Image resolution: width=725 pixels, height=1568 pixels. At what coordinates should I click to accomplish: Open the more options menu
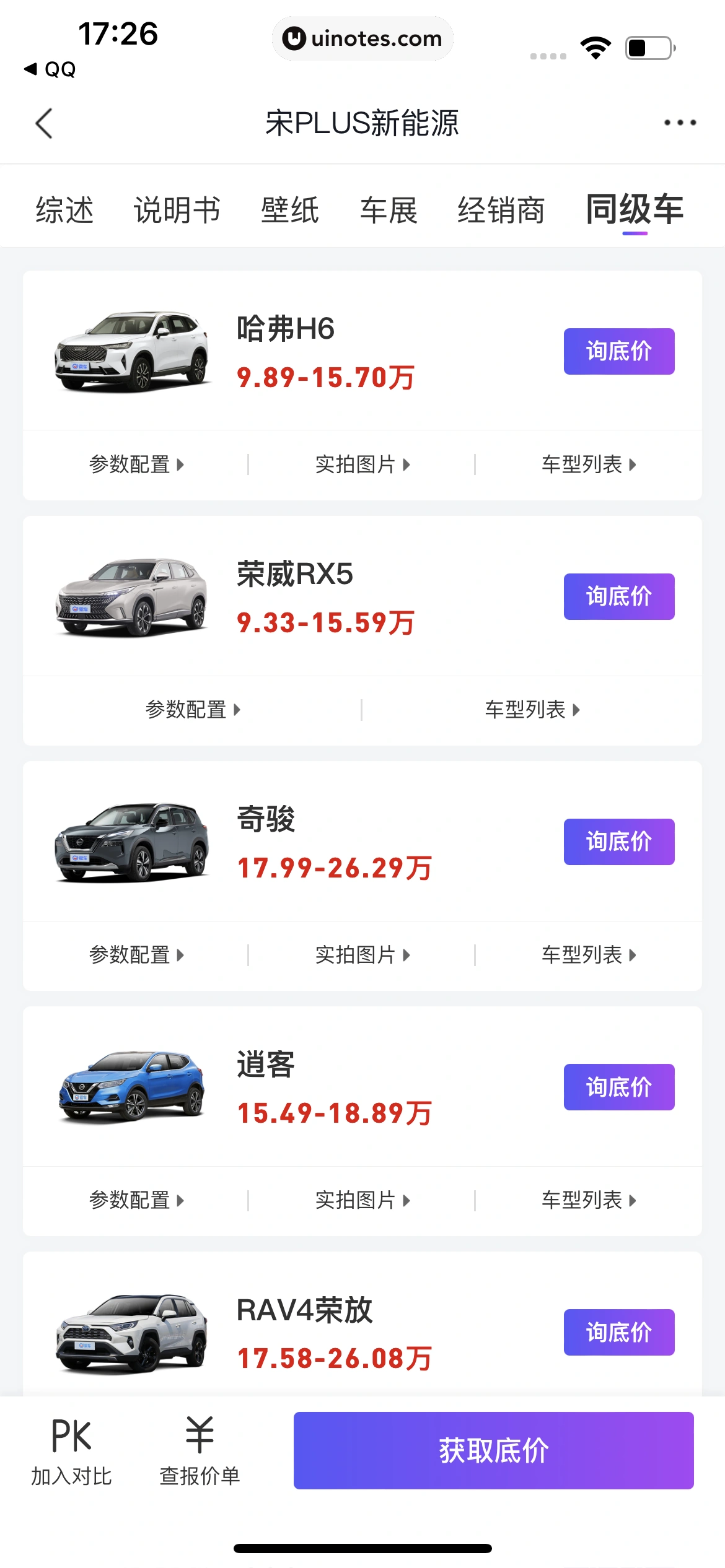click(x=678, y=123)
